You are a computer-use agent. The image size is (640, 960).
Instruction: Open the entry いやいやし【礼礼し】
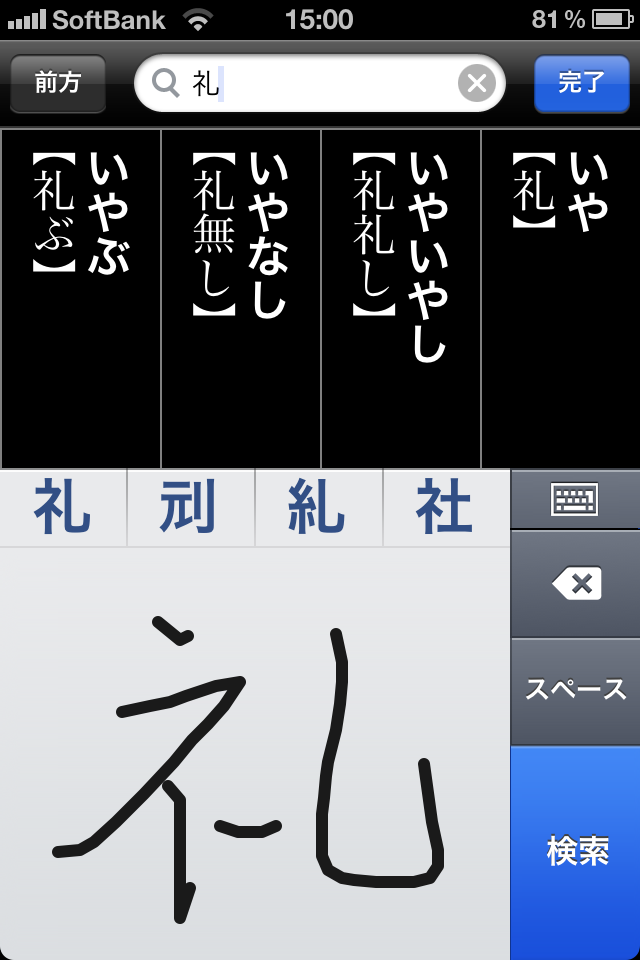coord(401,298)
